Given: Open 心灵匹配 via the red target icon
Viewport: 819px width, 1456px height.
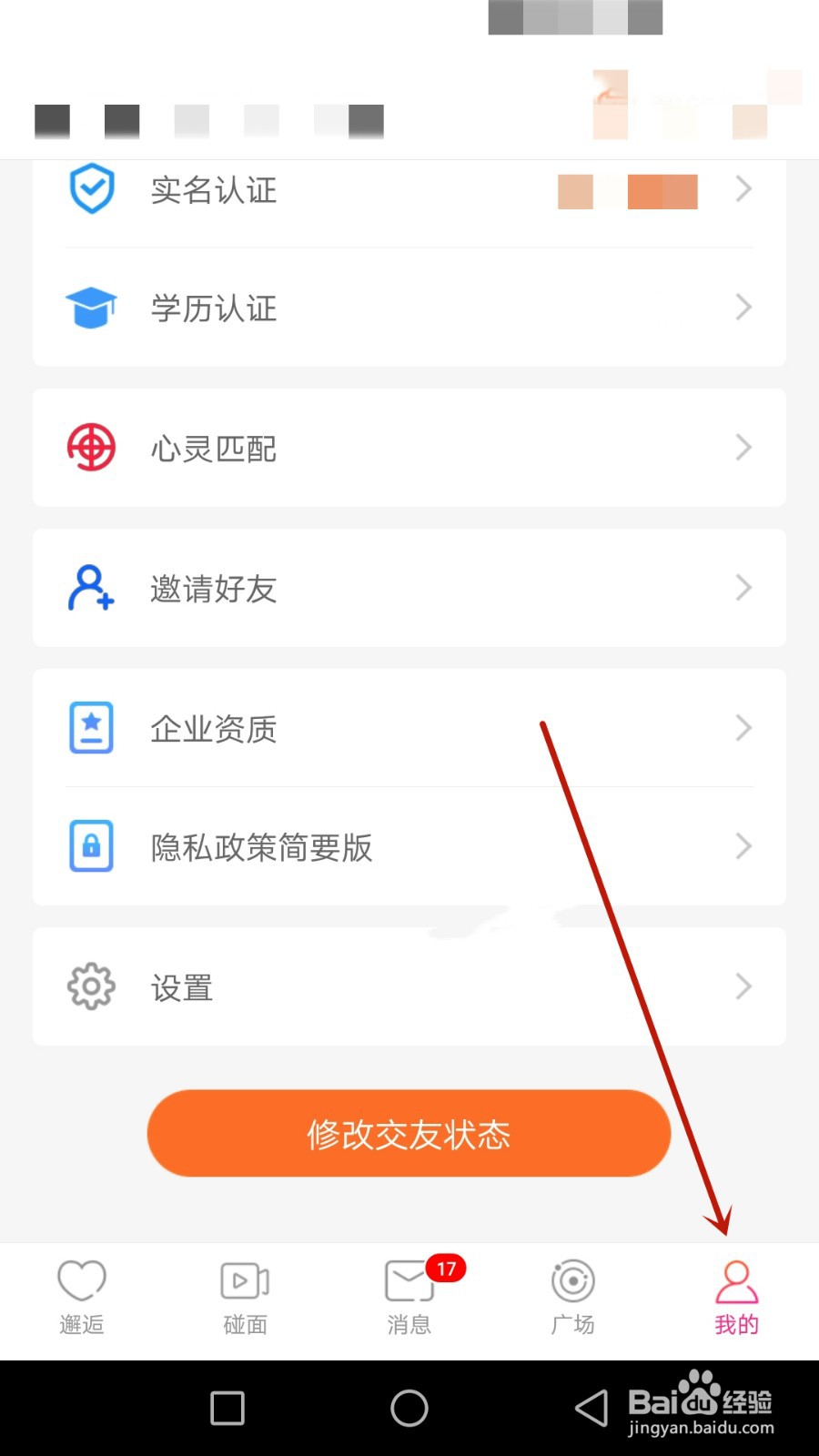Looking at the screenshot, I should (x=91, y=448).
